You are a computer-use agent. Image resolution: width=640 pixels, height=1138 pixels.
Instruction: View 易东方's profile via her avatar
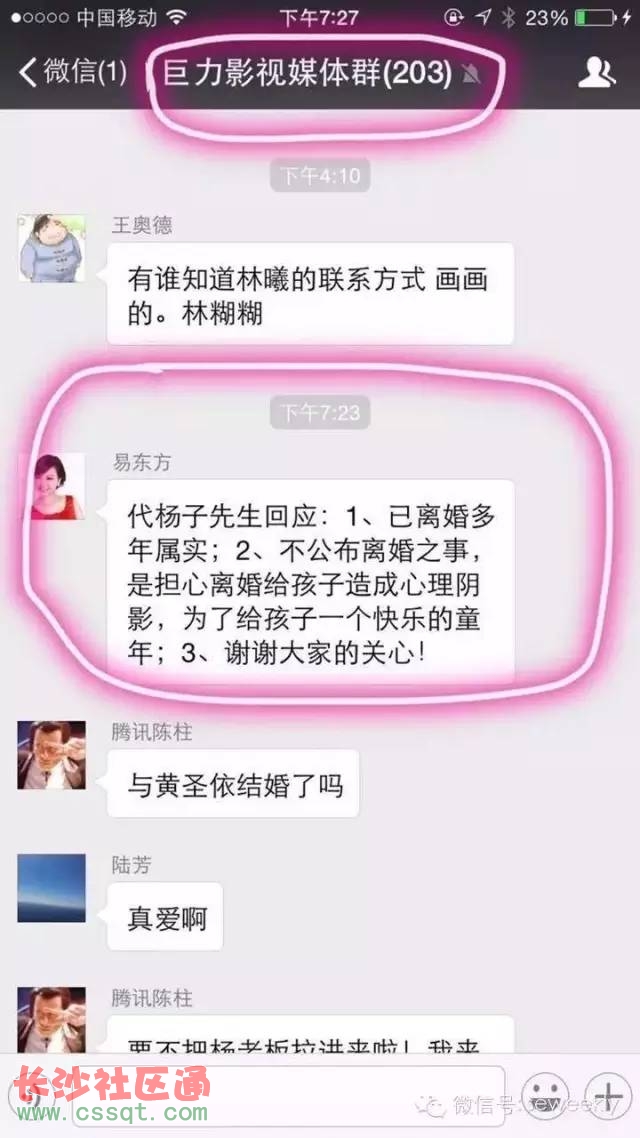(51, 486)
